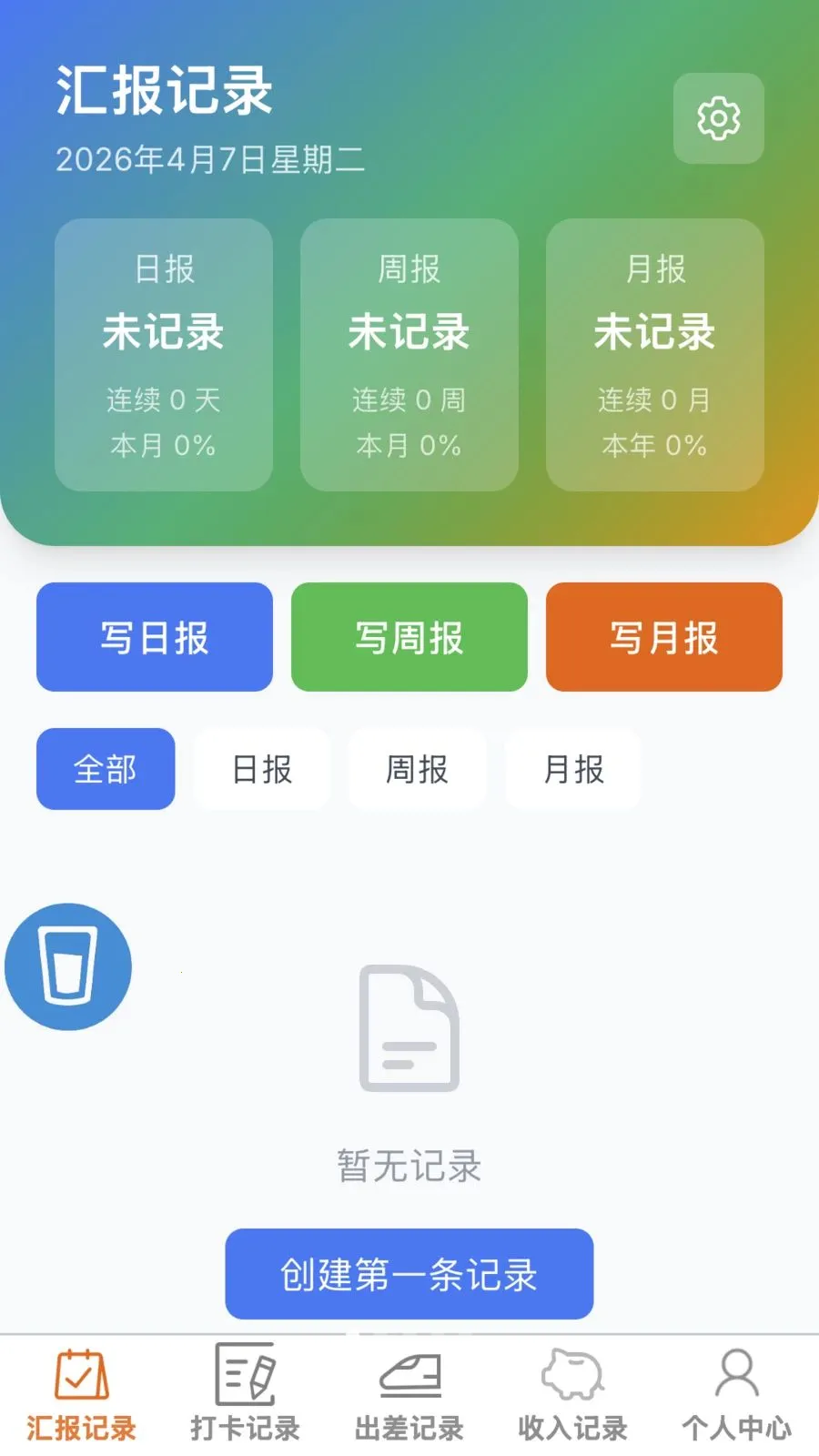Tap the 汇报记录 calendar icon in bottom nav
Image resolution: width=819 pixels, height=1456 pixels.
pyautogui.click(x=81, y=1377)
